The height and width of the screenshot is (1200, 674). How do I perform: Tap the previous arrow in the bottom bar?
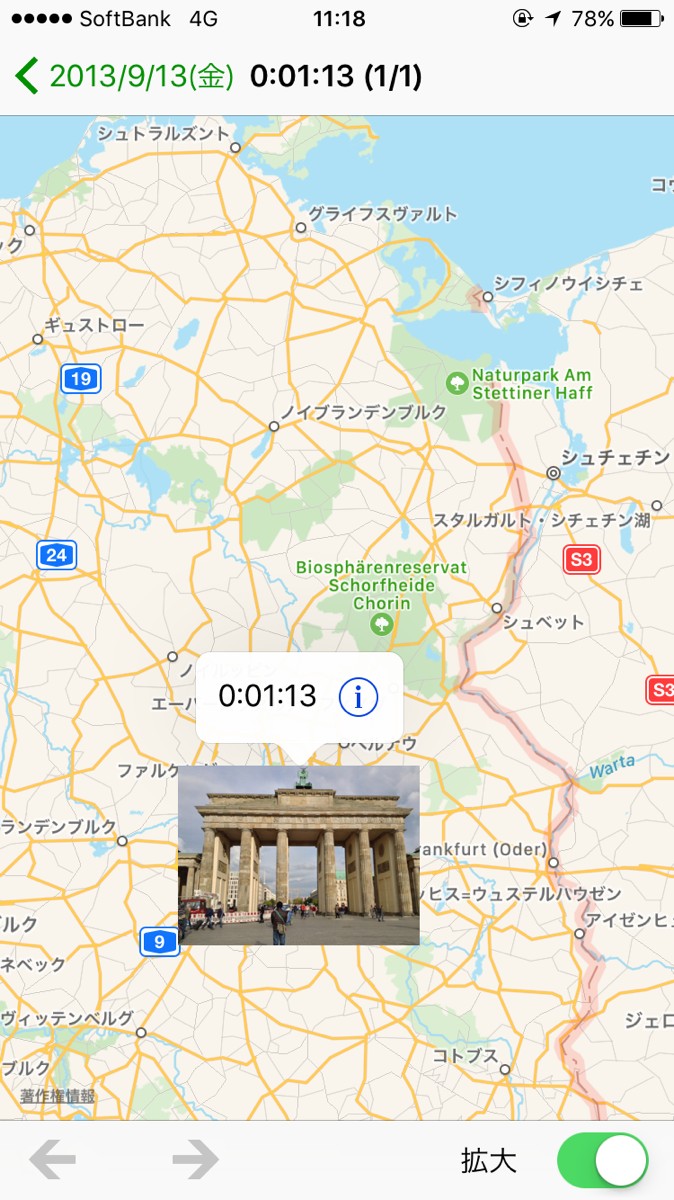point(53,1160)
